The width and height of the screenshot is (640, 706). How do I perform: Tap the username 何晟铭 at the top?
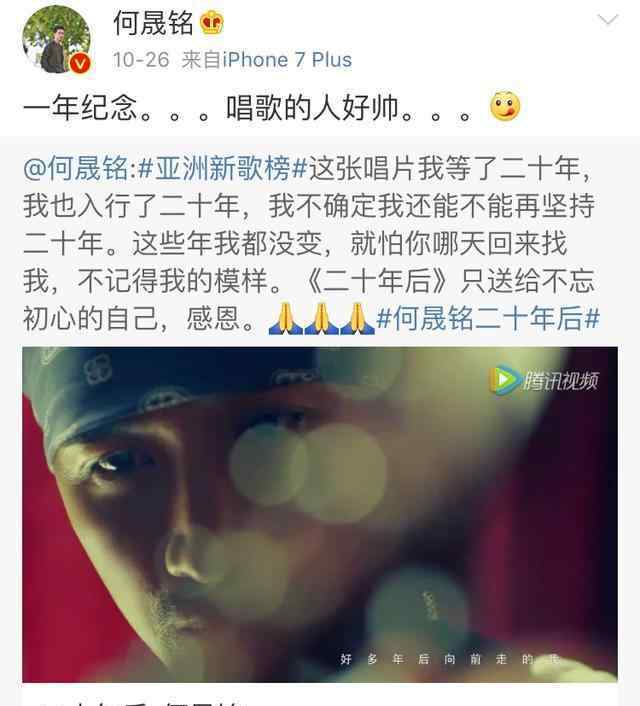pyautogui.click(x=155, y=24)
